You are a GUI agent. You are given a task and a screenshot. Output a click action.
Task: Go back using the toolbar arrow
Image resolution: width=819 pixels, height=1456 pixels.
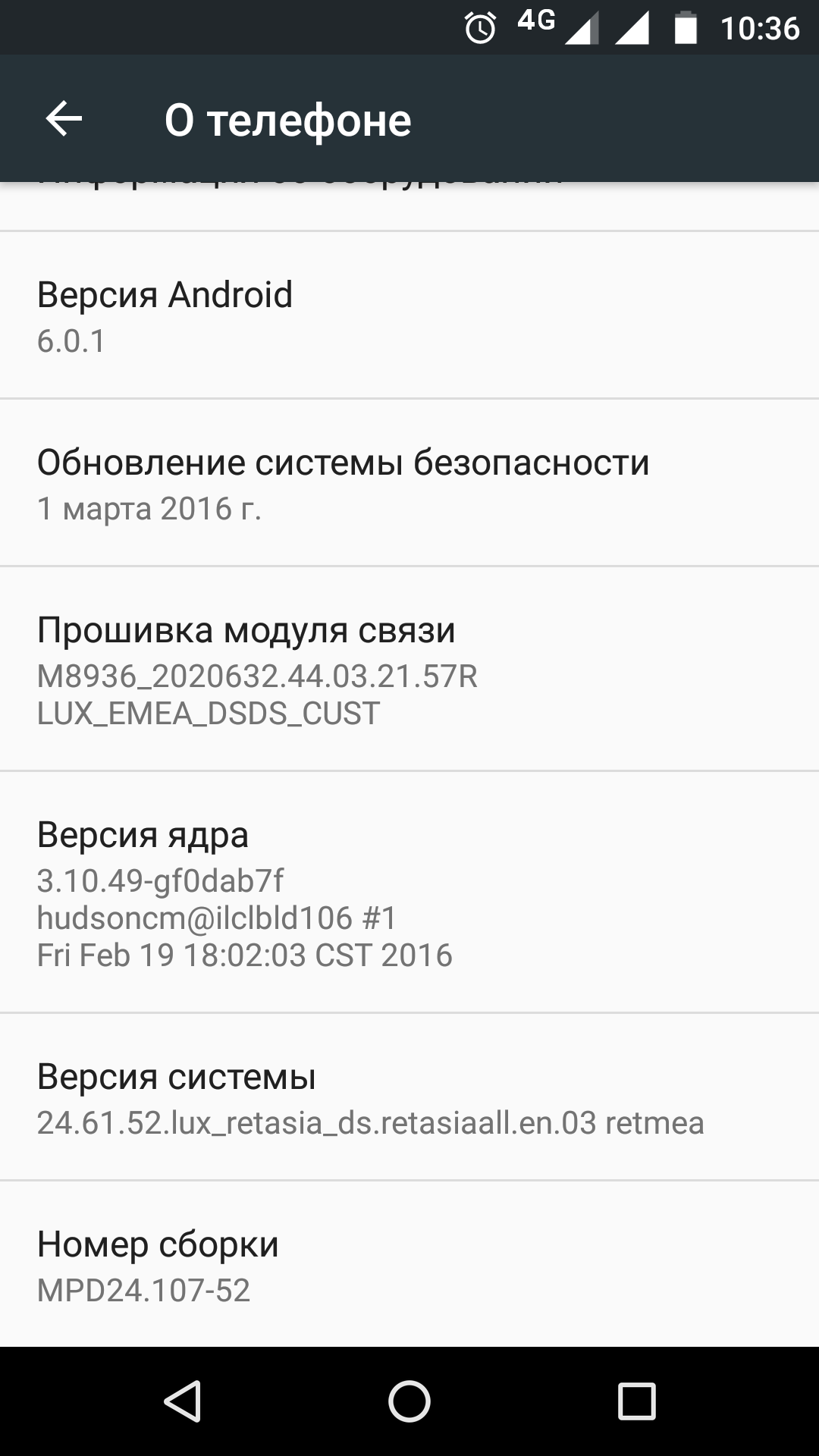(64, 119)
